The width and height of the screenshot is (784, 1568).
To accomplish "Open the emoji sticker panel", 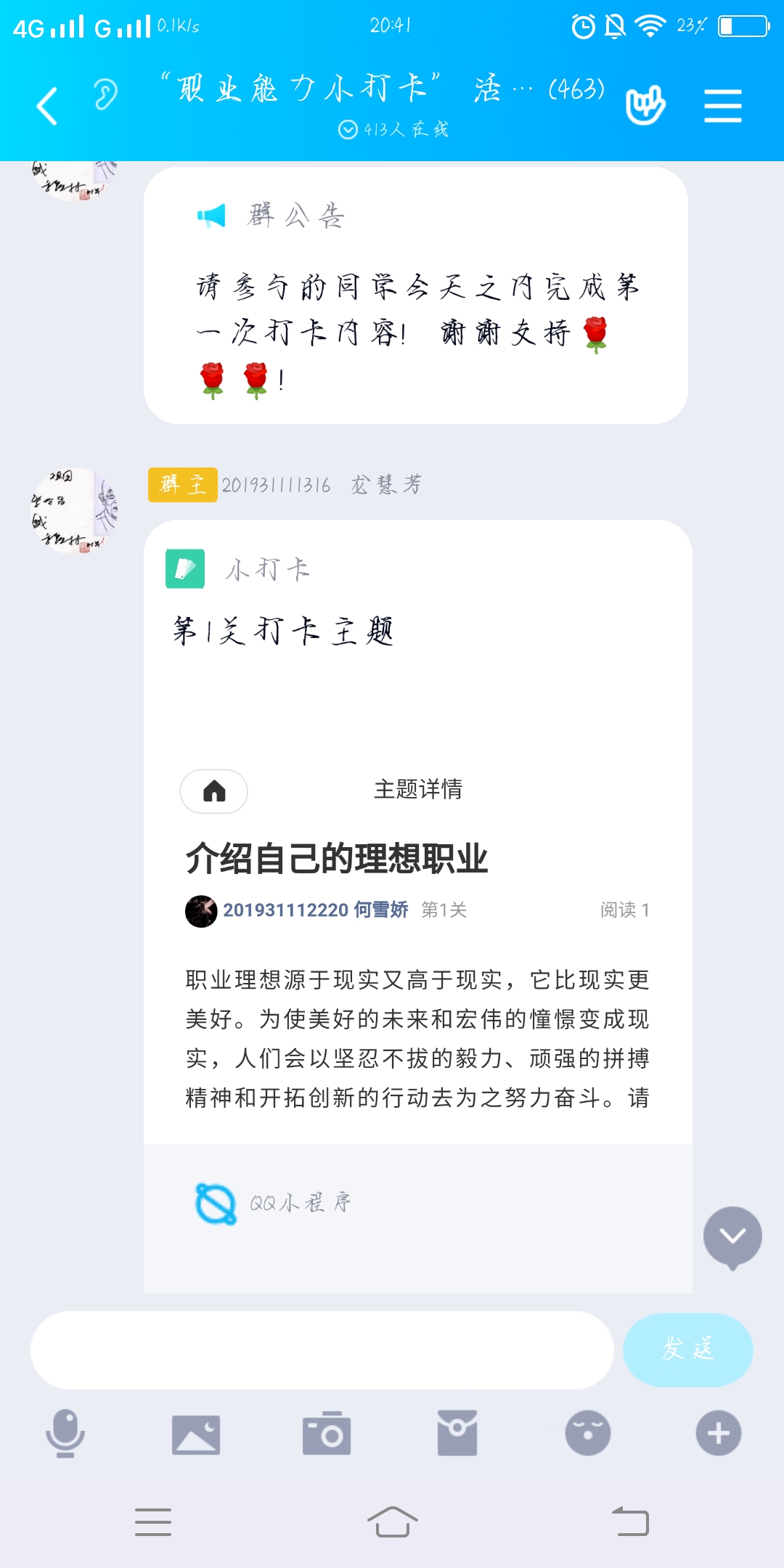I will [588, 1434].
